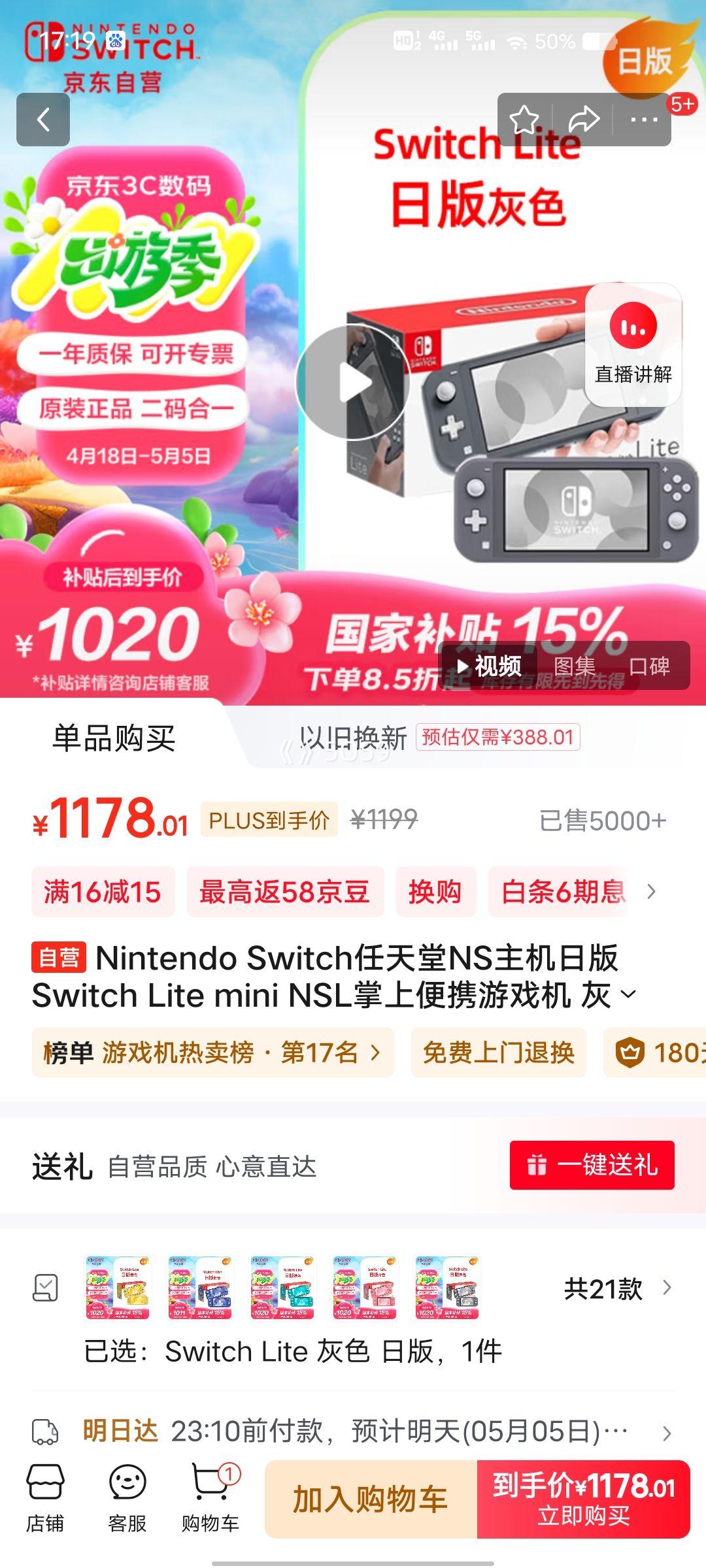This screenshot has height=1568, width=706.
Task: Open the 直播讲解 live explanation
Action: pos(633,345)
